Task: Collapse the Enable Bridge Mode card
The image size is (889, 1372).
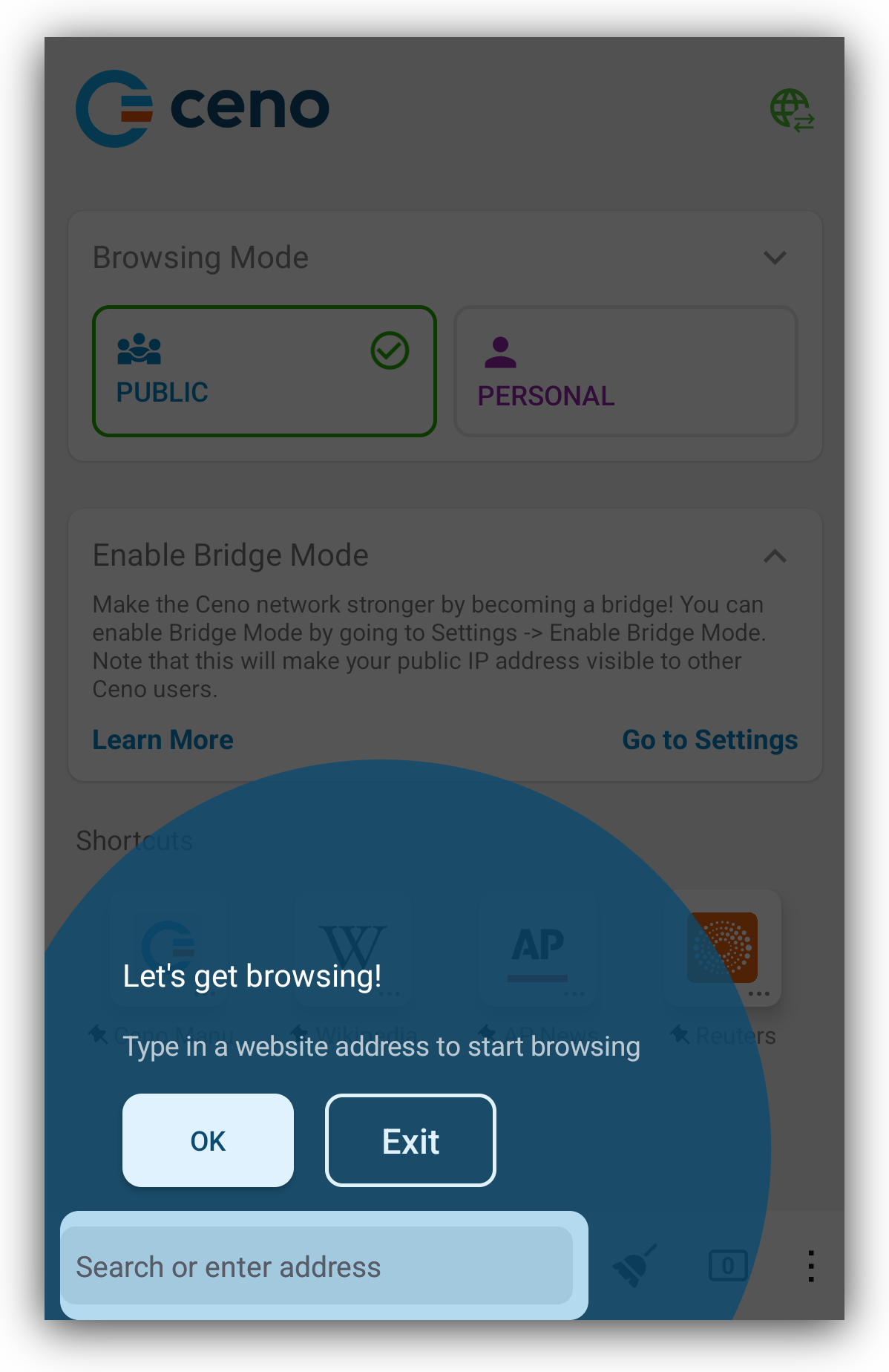Action: pos(775,556)
